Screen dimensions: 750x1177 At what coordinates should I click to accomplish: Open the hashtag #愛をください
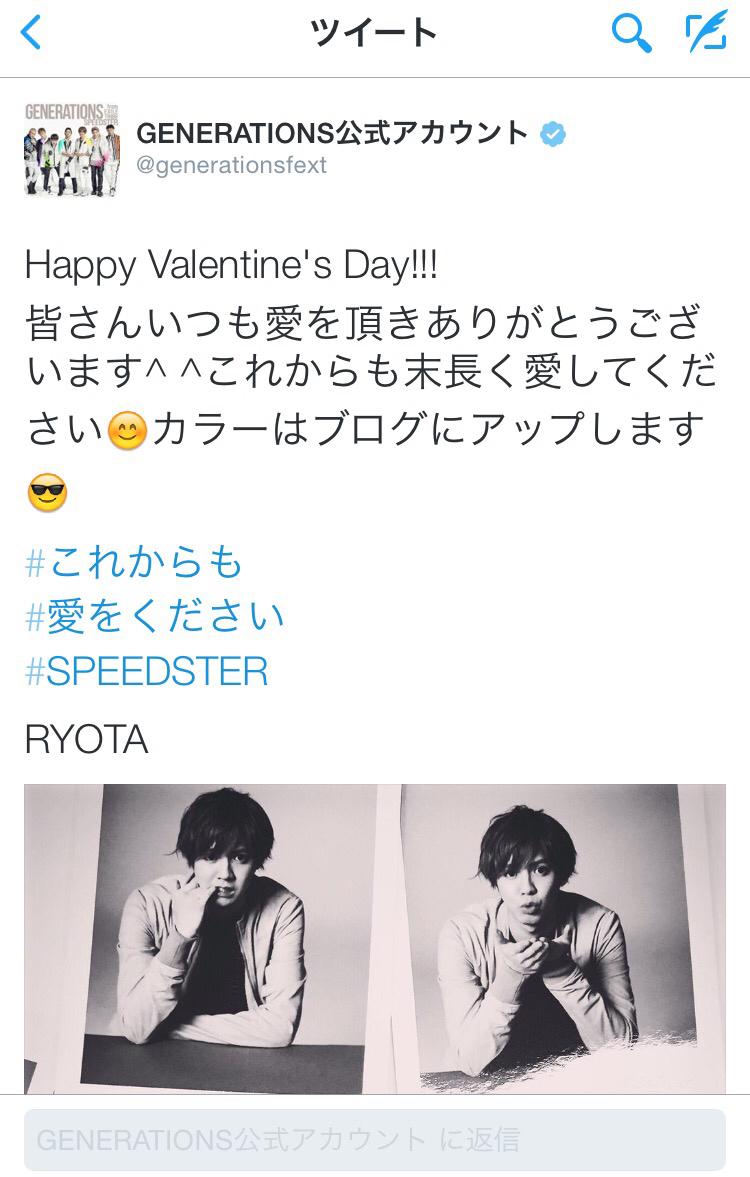(155, 617)
